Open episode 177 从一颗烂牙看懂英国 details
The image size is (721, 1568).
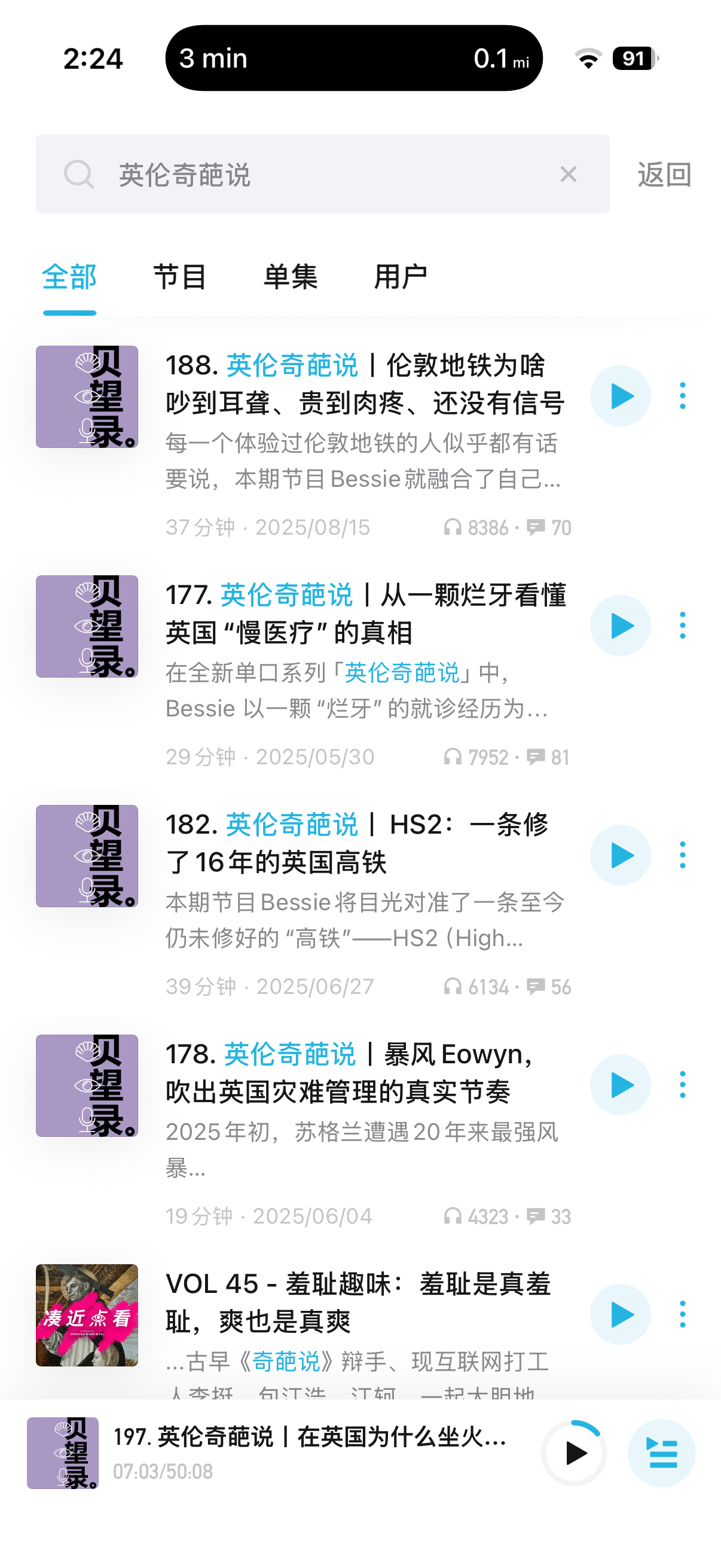point(365,614)
